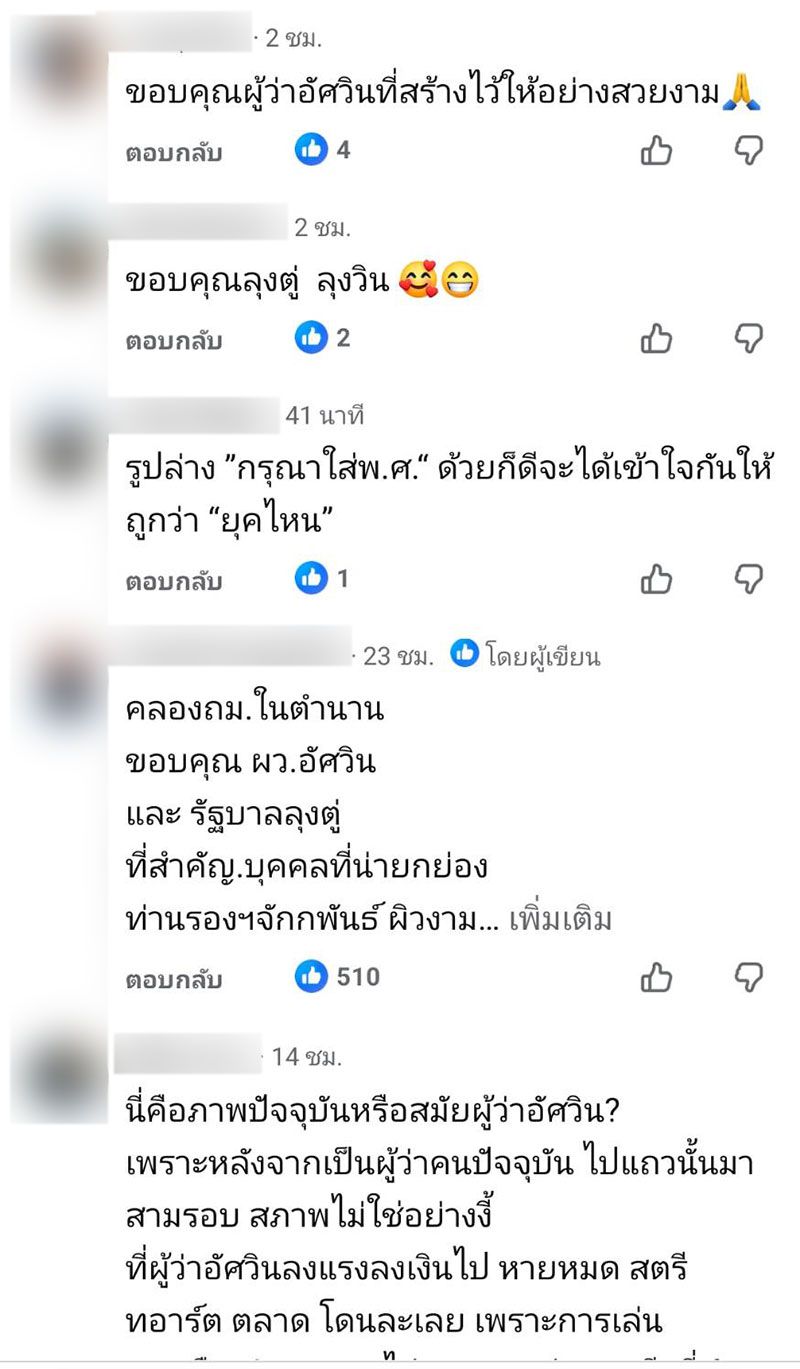Reply to the รูปล่าง กรุณาใส่พ.ศ. comment

174,580
